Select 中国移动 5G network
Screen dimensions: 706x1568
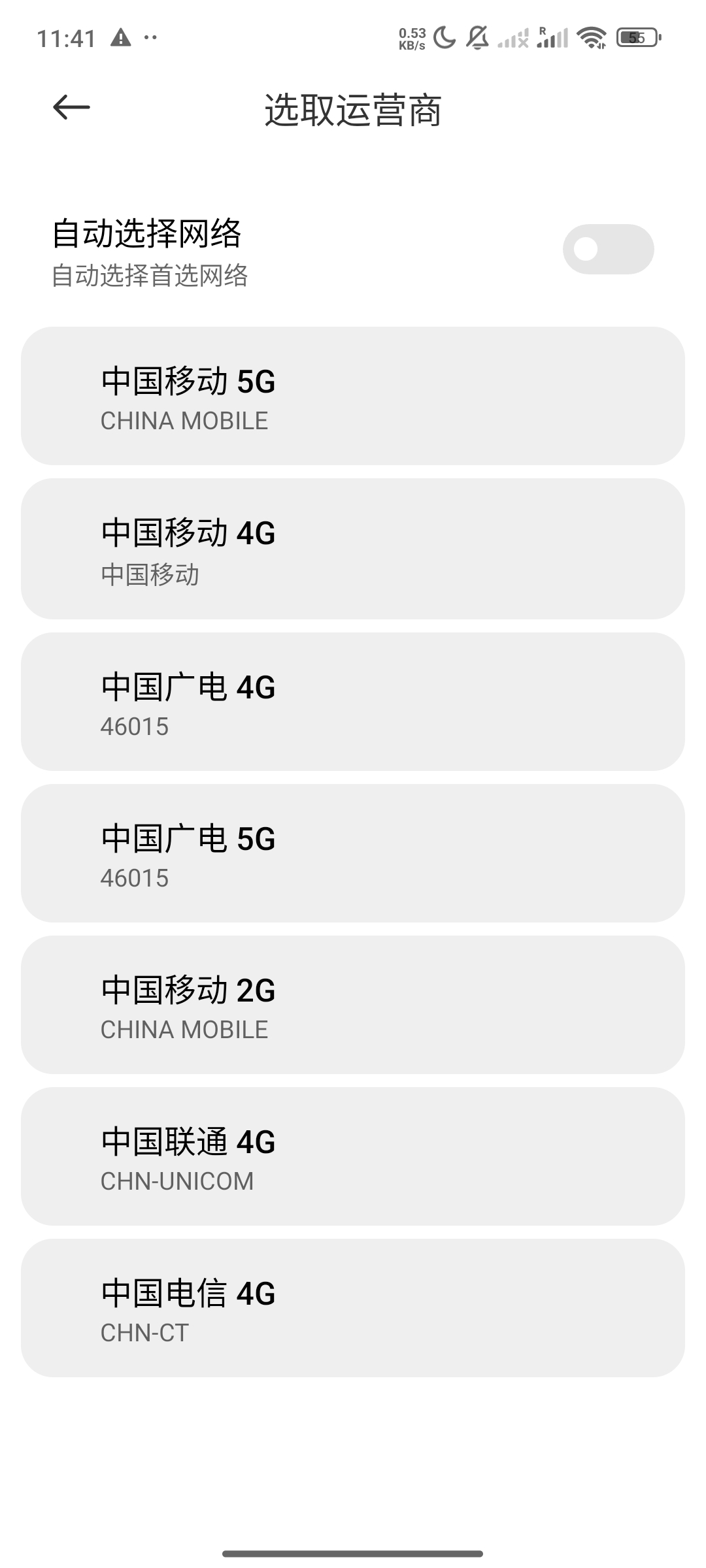(353, 397)
